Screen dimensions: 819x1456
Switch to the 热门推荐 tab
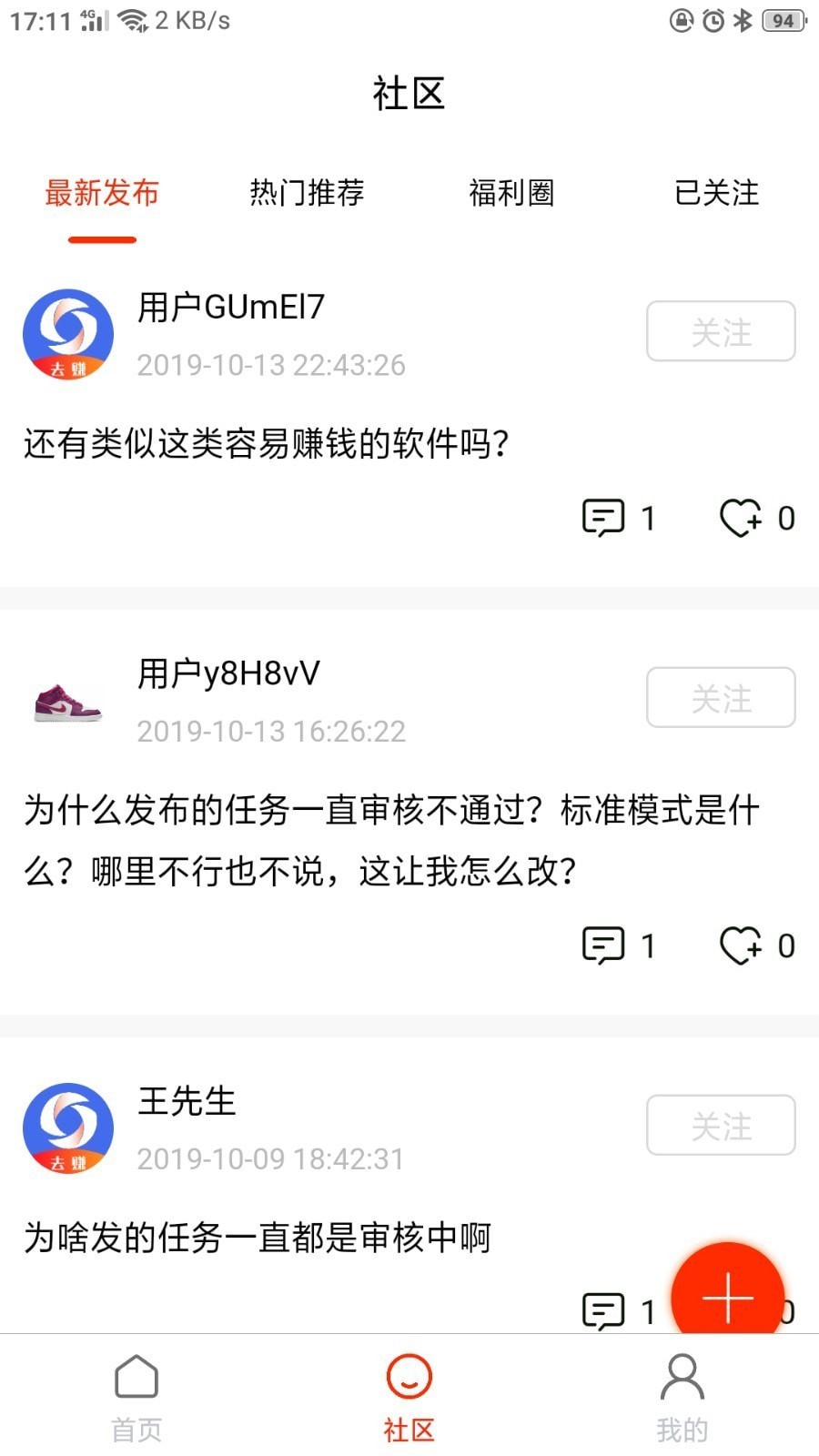pyautogui.click(x=307, y=193)
